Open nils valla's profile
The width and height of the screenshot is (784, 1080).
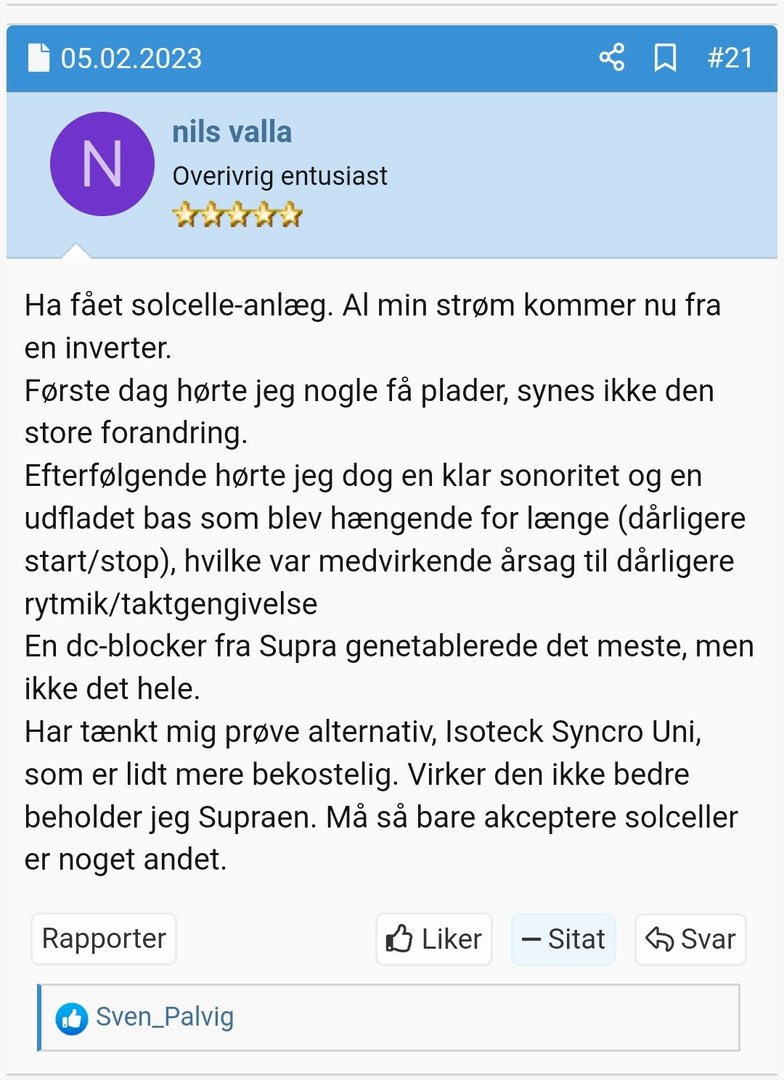point(232,132)
